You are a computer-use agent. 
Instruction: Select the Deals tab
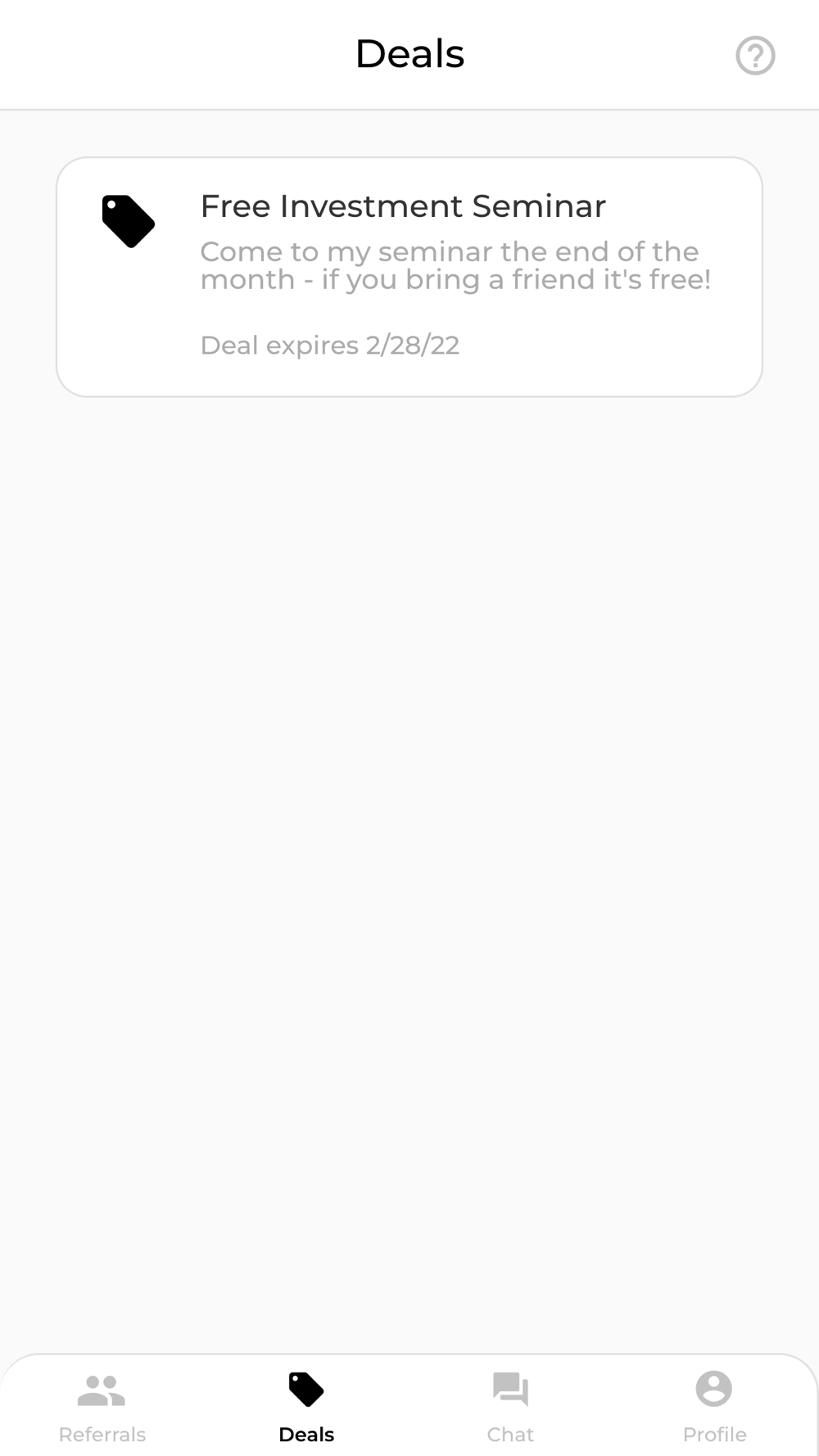[306, 1409]
